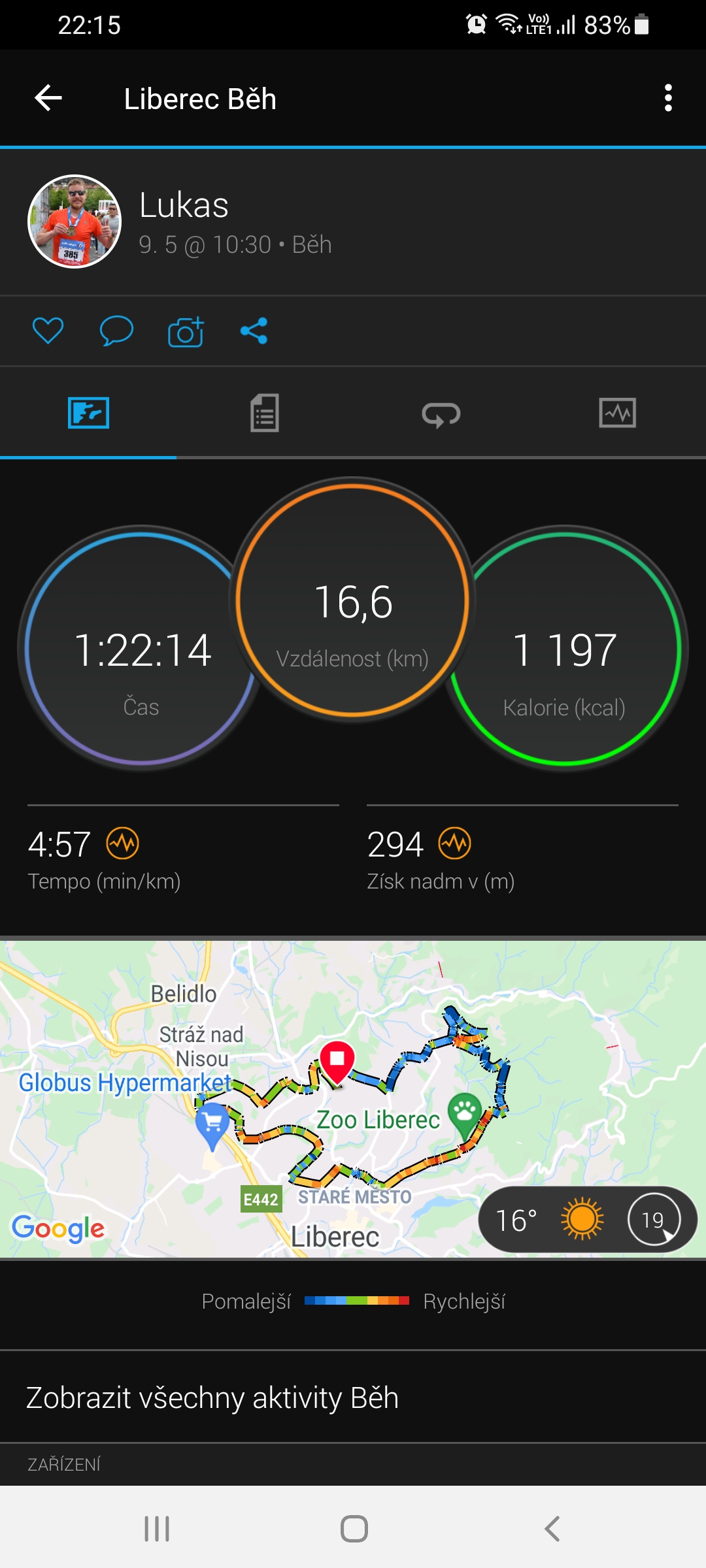
Task: Add a photo with the camera icon
Action: [x=186, y=331]
